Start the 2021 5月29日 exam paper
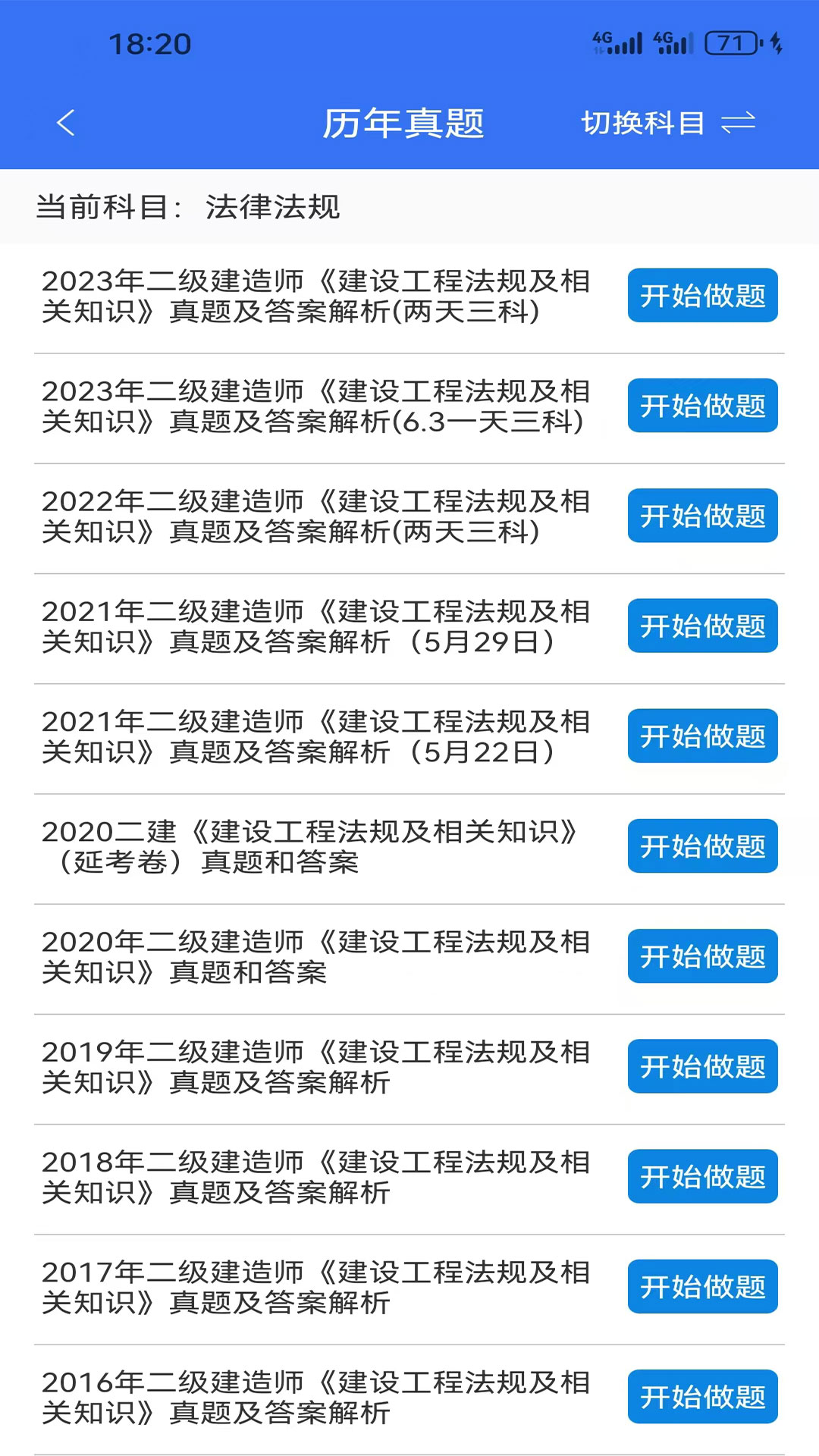The image size is (819, 1456). 702,626
